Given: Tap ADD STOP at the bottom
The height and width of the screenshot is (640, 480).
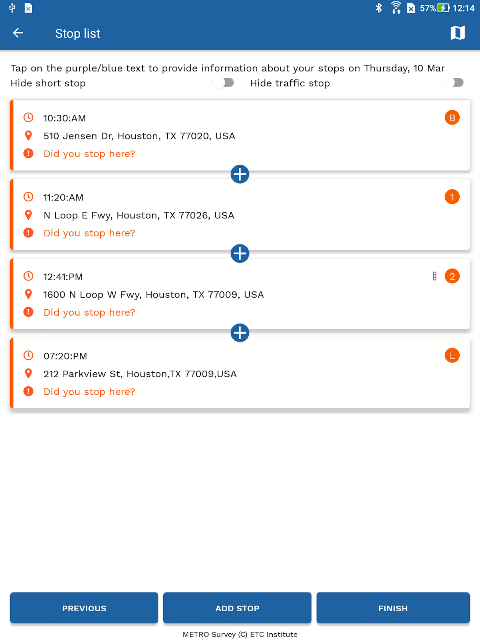Looking at the screenshot, I should (237, 608).
